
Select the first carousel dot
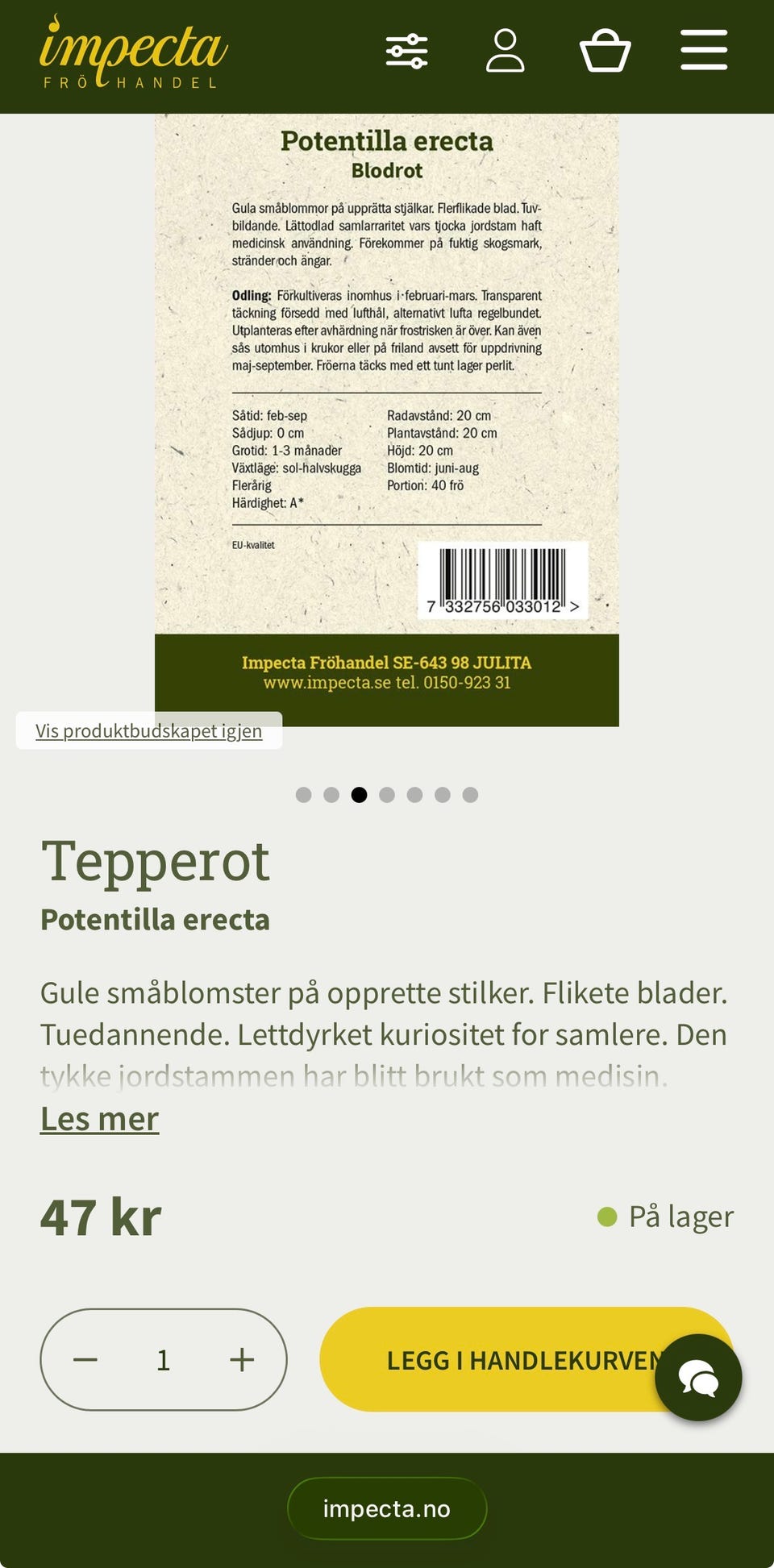point(303,794)
